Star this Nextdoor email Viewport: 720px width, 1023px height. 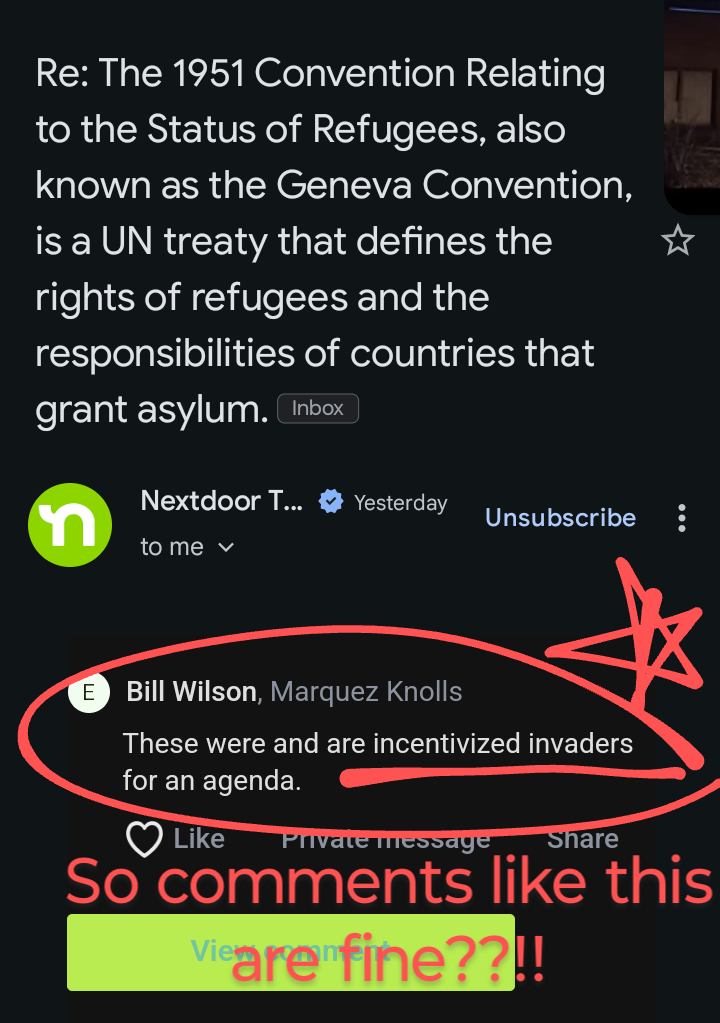[x=678, y=240]
